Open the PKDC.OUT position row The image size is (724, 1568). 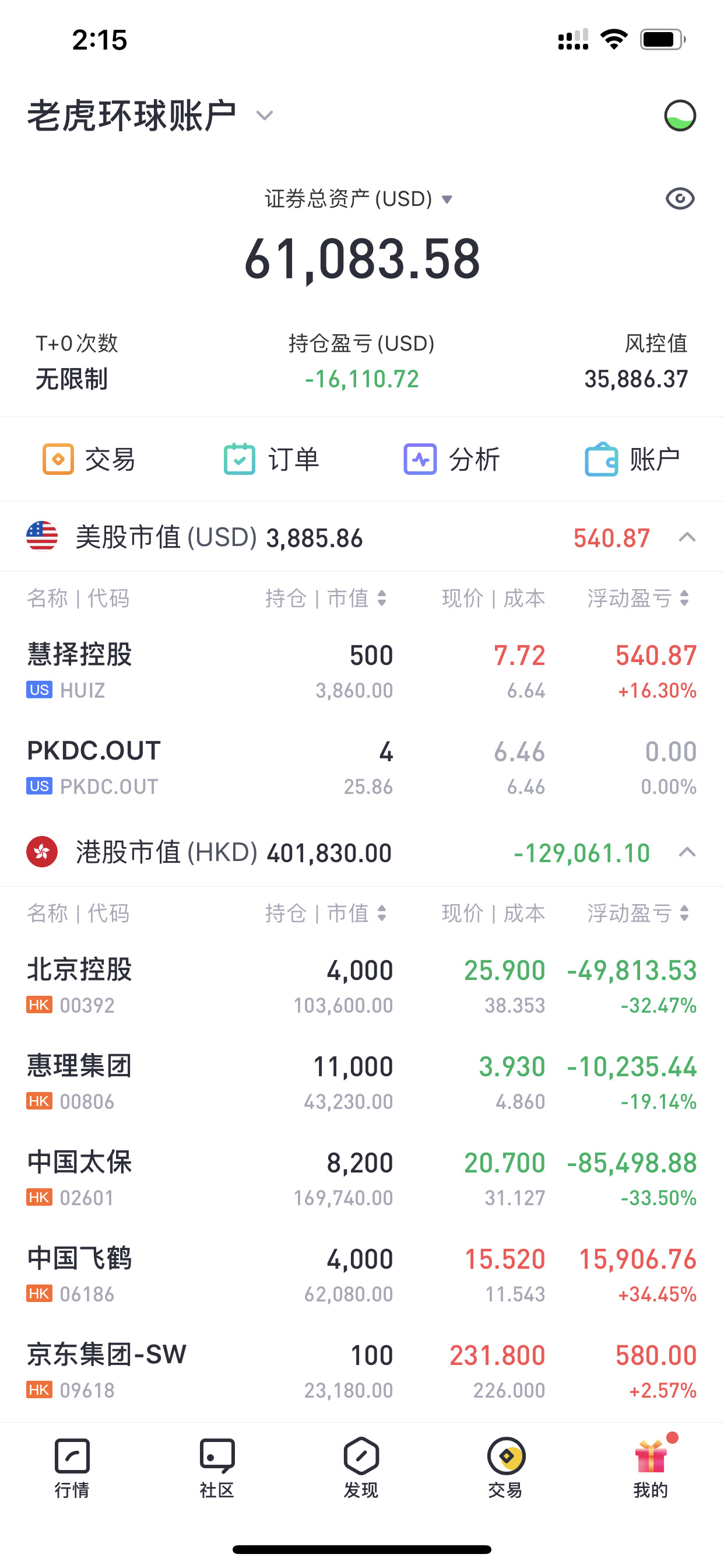tap(362, 768)
